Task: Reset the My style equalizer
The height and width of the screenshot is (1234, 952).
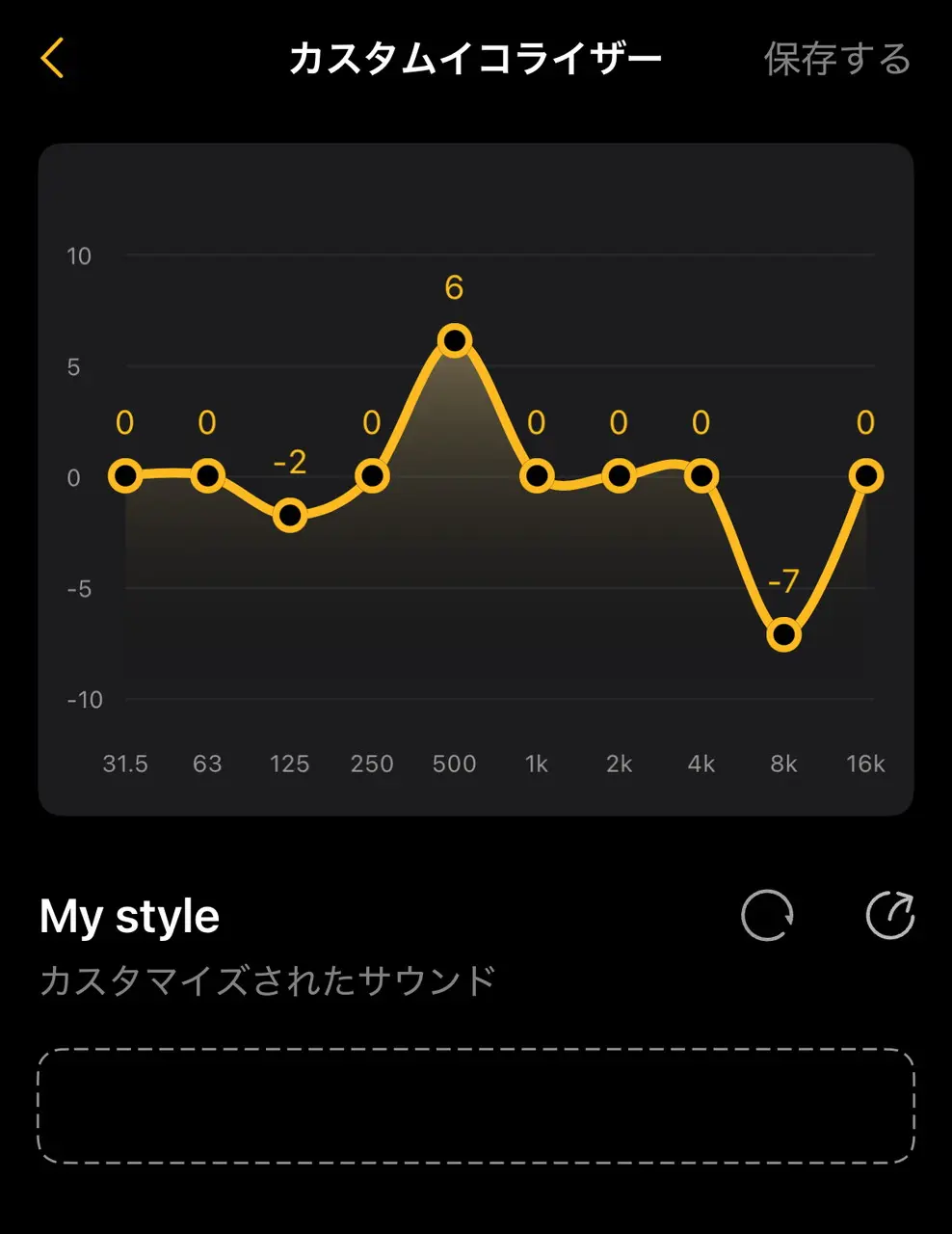Action: [x=767, y=915]
